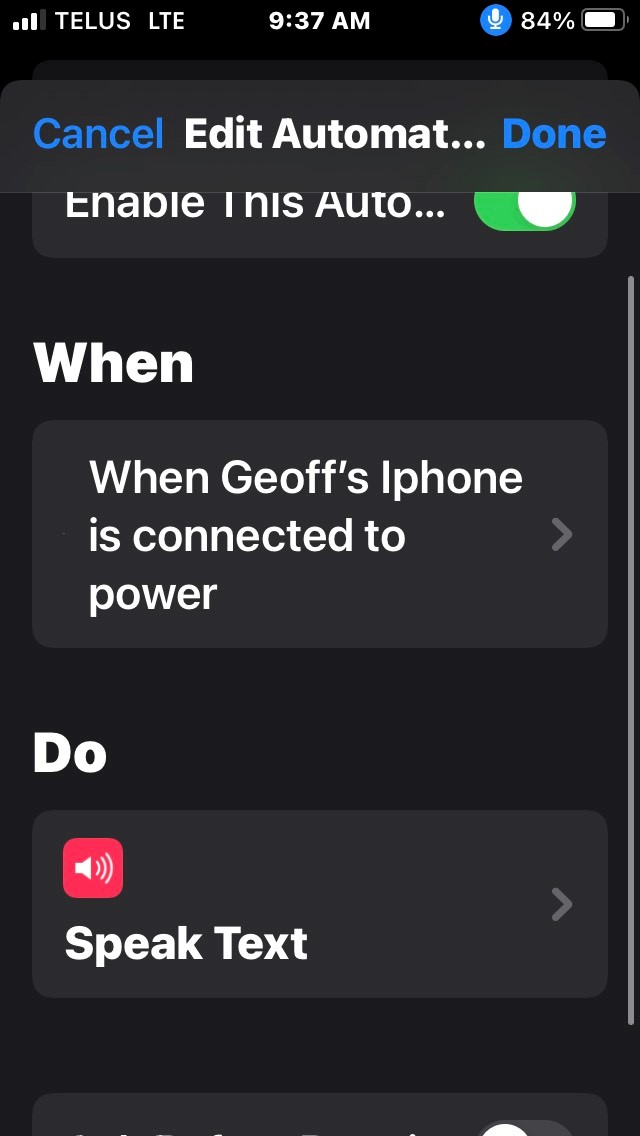Open the Speak Text action

pyautogui.click(x=320, y=903)
